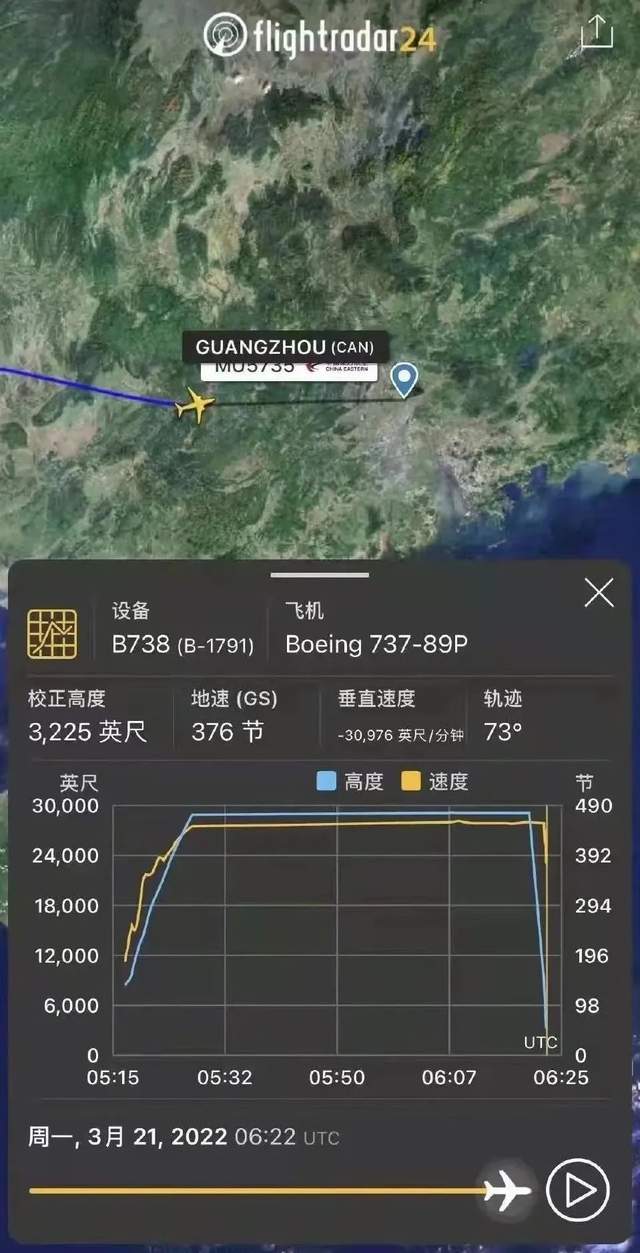The width and height of the screenshot is (640, 1253).
Task: Tap the yellow aircraft on map
Action: (195, 406)
